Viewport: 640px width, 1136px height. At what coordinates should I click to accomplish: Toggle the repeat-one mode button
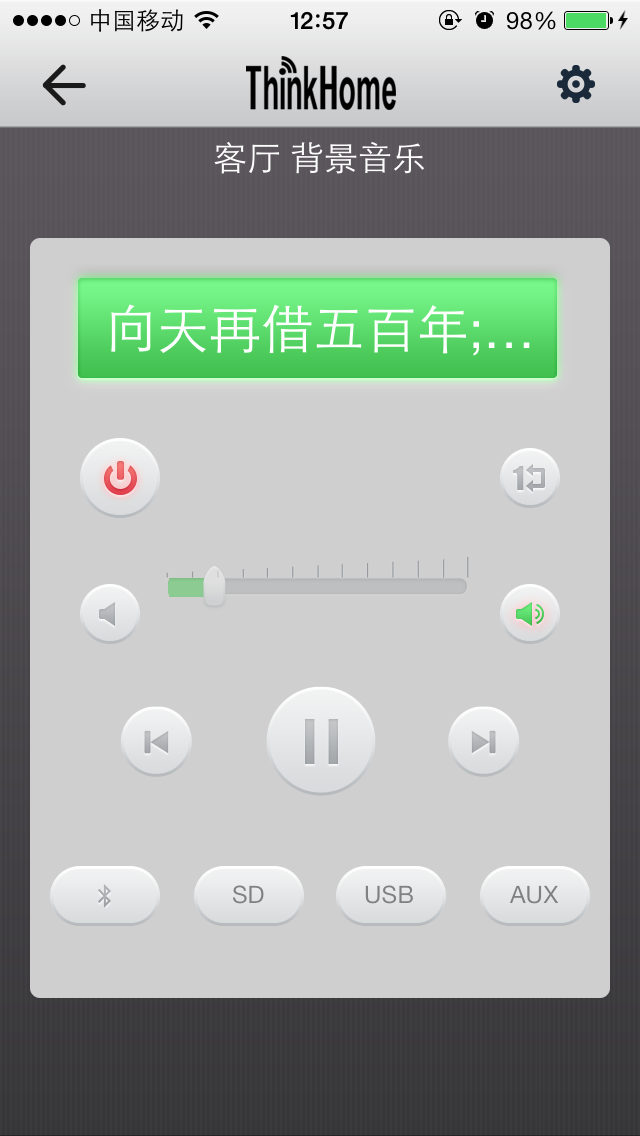tap(529, 477)
